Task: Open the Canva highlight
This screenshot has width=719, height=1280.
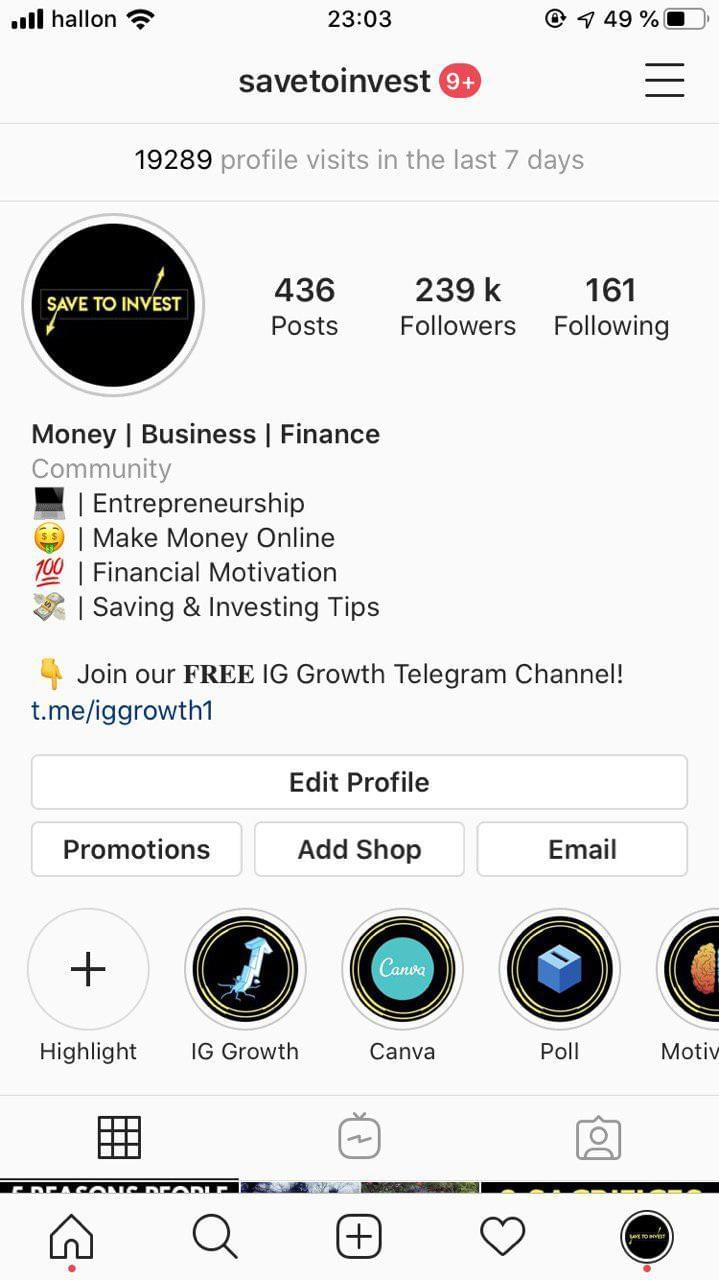Action: tap(402, 969)
